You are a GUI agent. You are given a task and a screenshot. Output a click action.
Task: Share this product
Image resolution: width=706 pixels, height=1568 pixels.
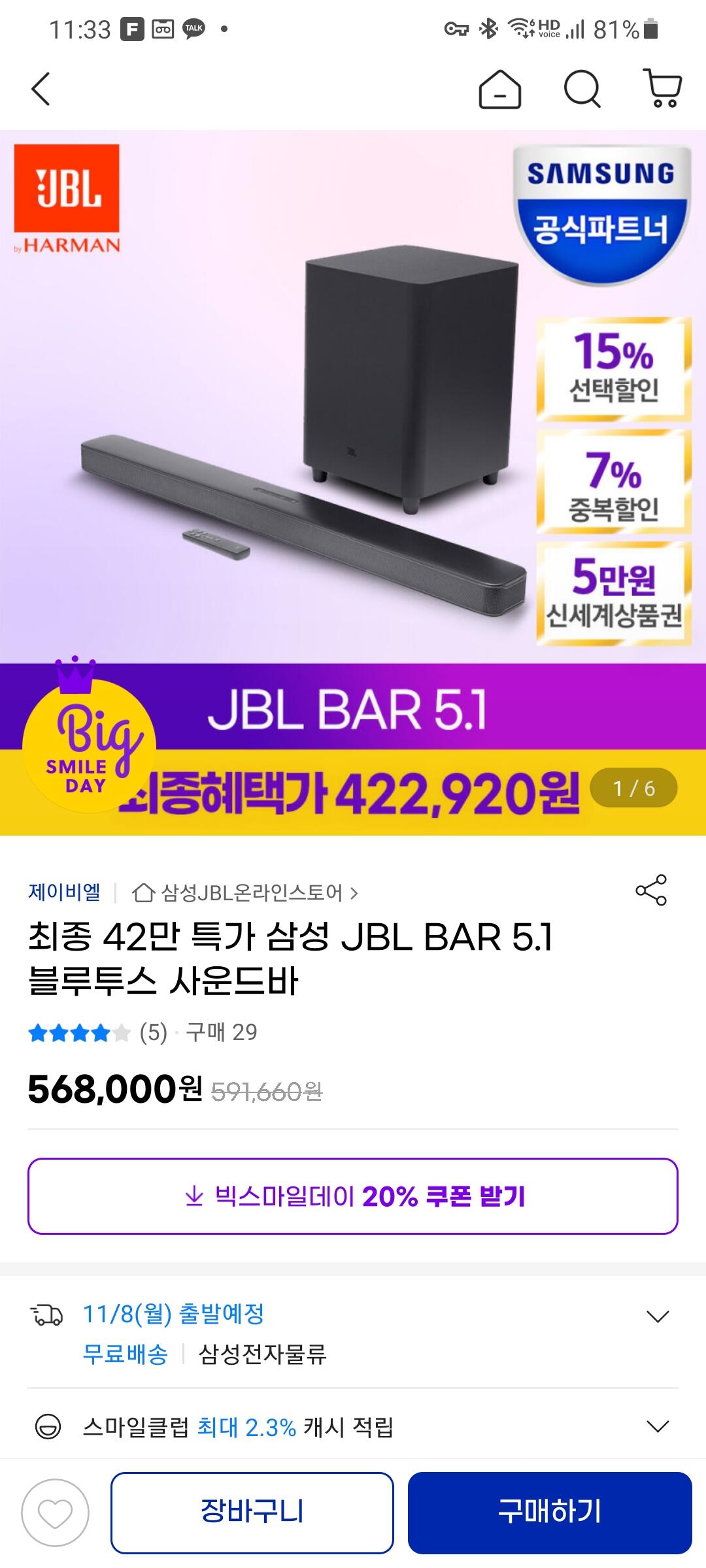pyautogui.click(x=651, y=890)
